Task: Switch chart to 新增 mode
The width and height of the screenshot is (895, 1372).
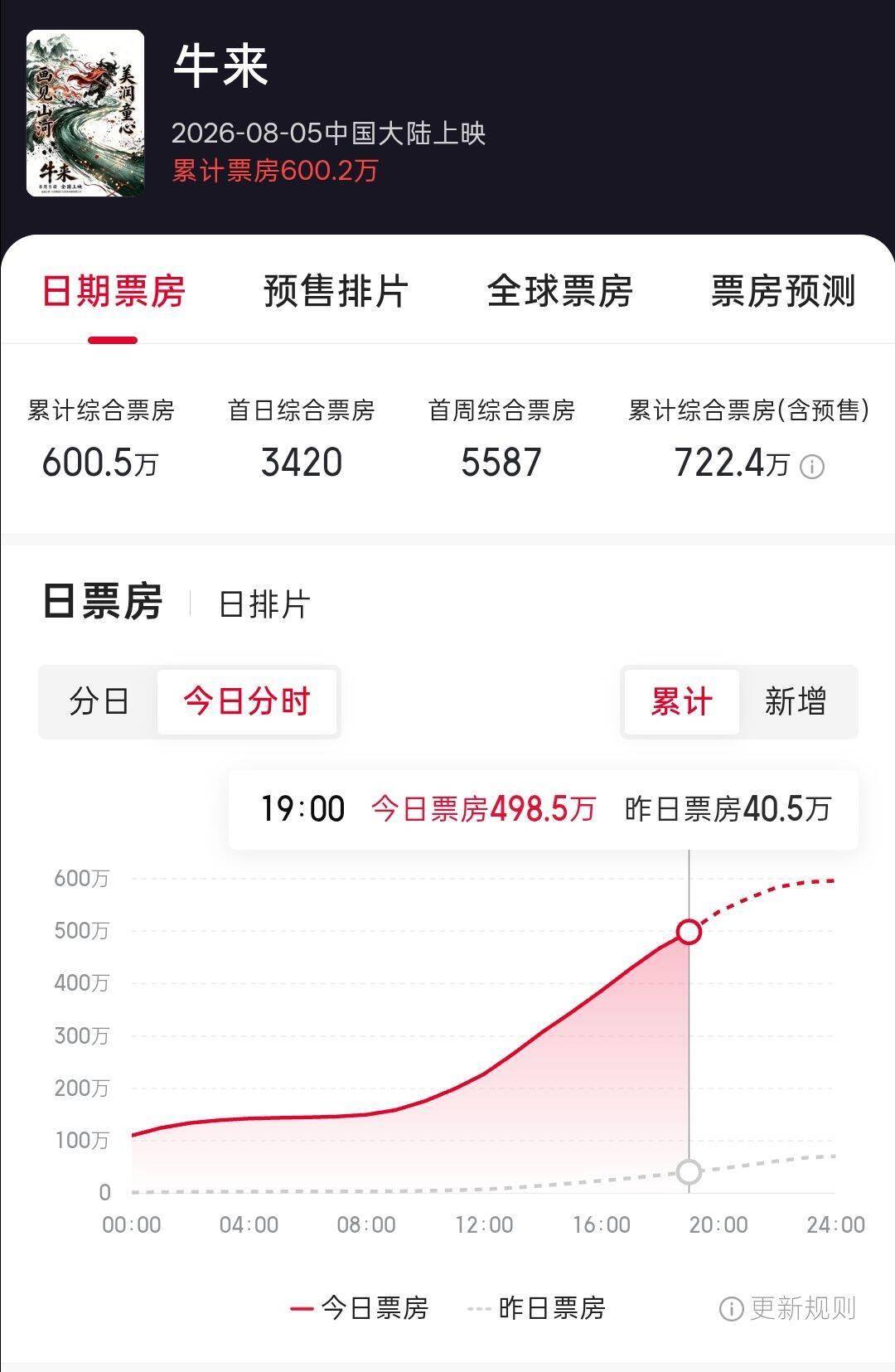Action: pos(796,701)
